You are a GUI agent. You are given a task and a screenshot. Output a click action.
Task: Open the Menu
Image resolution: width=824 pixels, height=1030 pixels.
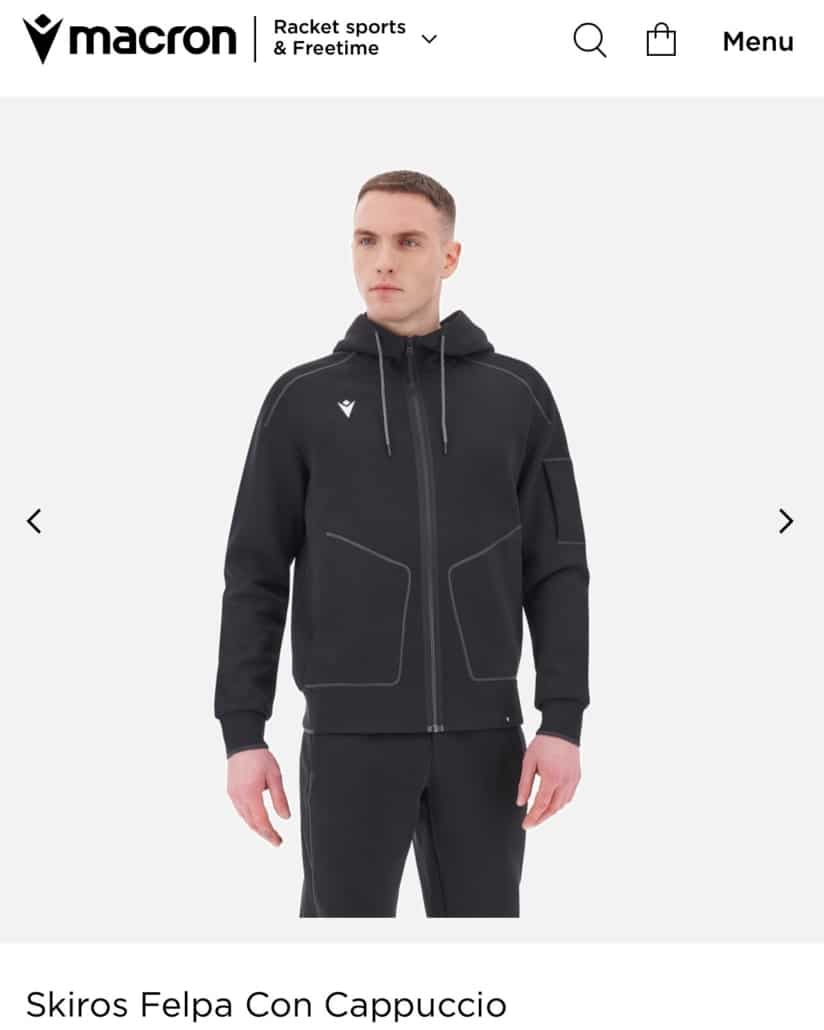[x=757, y=41]
